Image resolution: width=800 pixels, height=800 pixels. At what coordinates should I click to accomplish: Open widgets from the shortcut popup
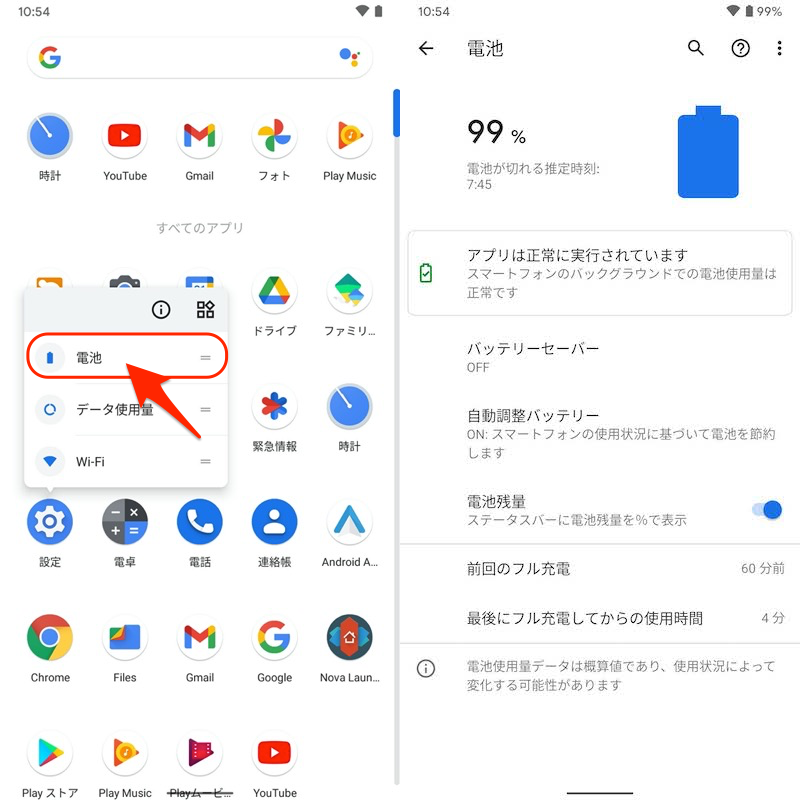205,309
